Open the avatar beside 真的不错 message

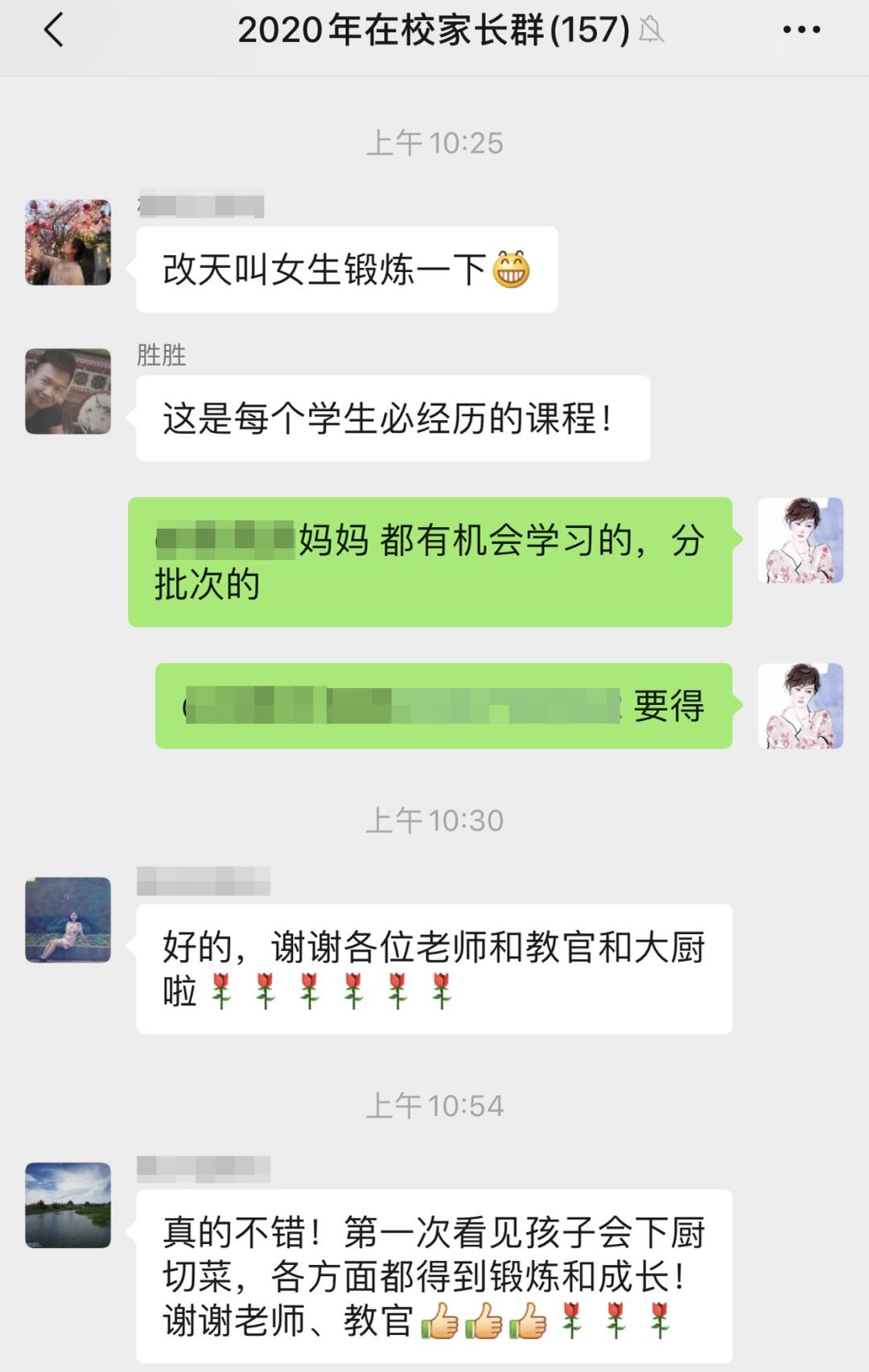pos(68,1205)
